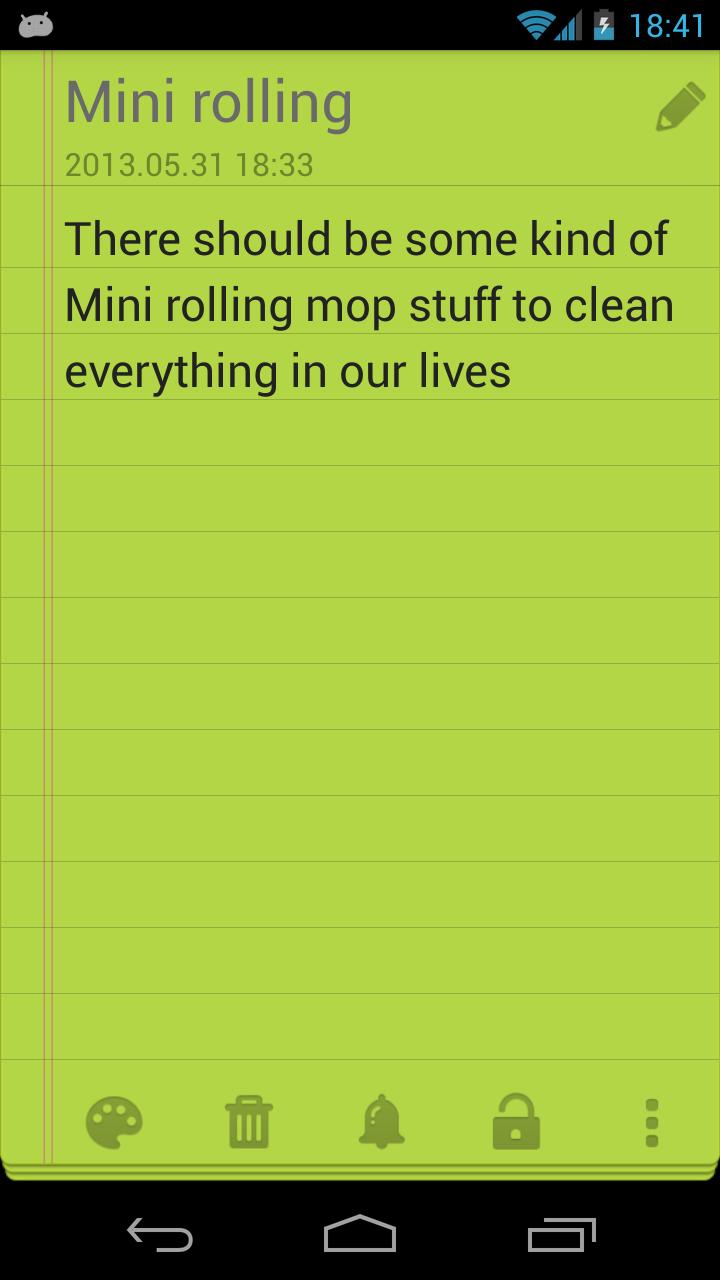Open the three-dot overflow menu
The height and width of the screenshot is (1280, 720).
pyautogui.click(x=652, y=1122)
